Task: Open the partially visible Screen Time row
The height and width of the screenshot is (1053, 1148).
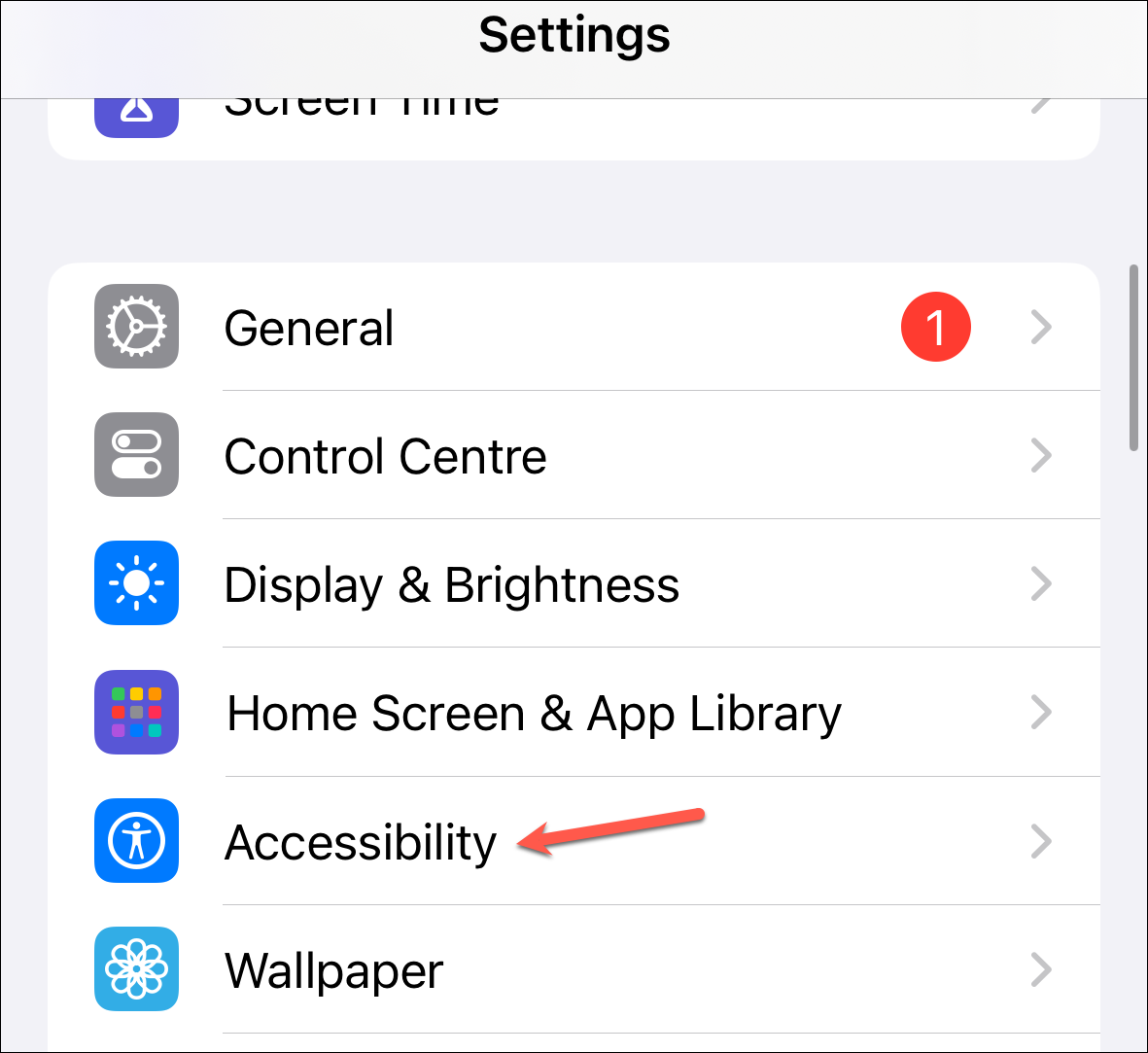Action: (574, 126)
